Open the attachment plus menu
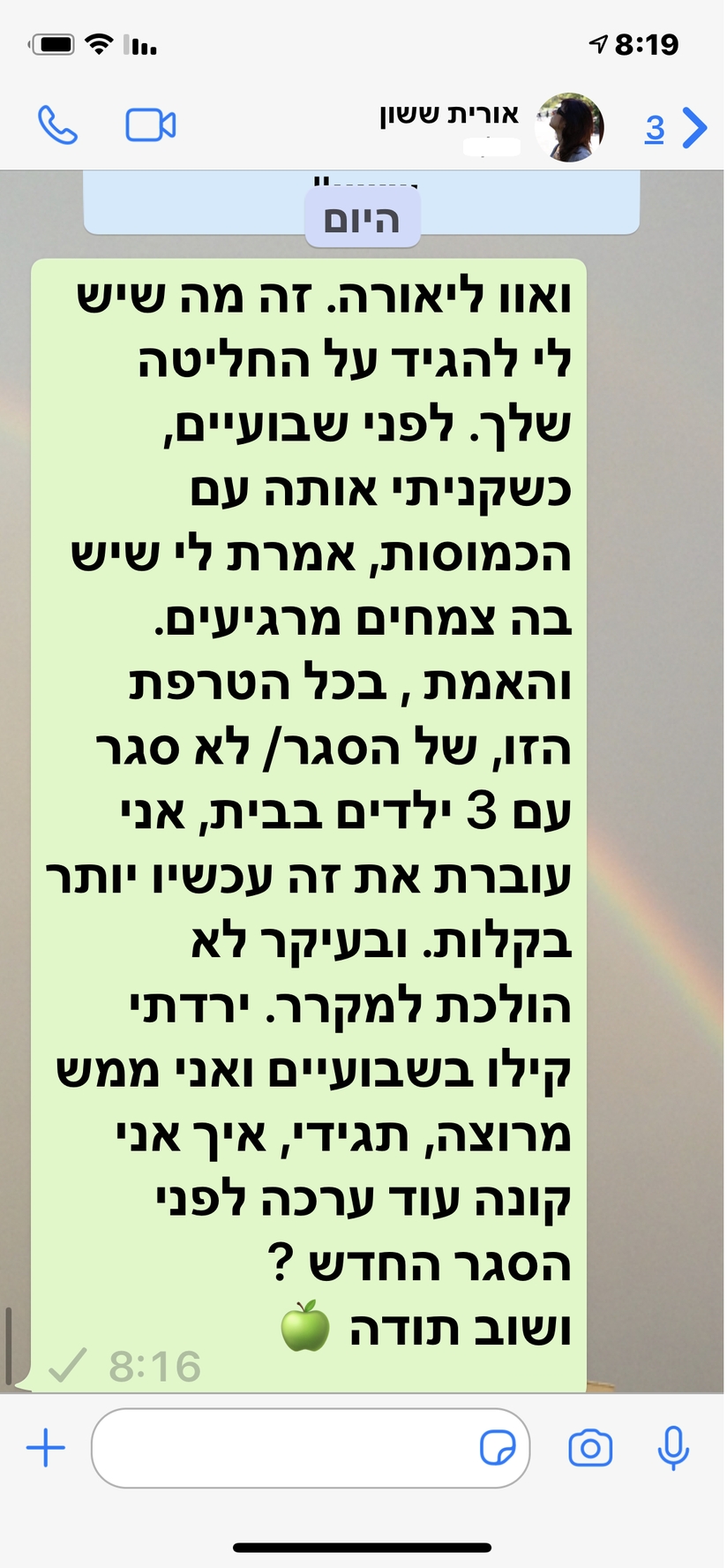Image resolution: width=727 pixels, height=1568 pixels. (46, 1448)
